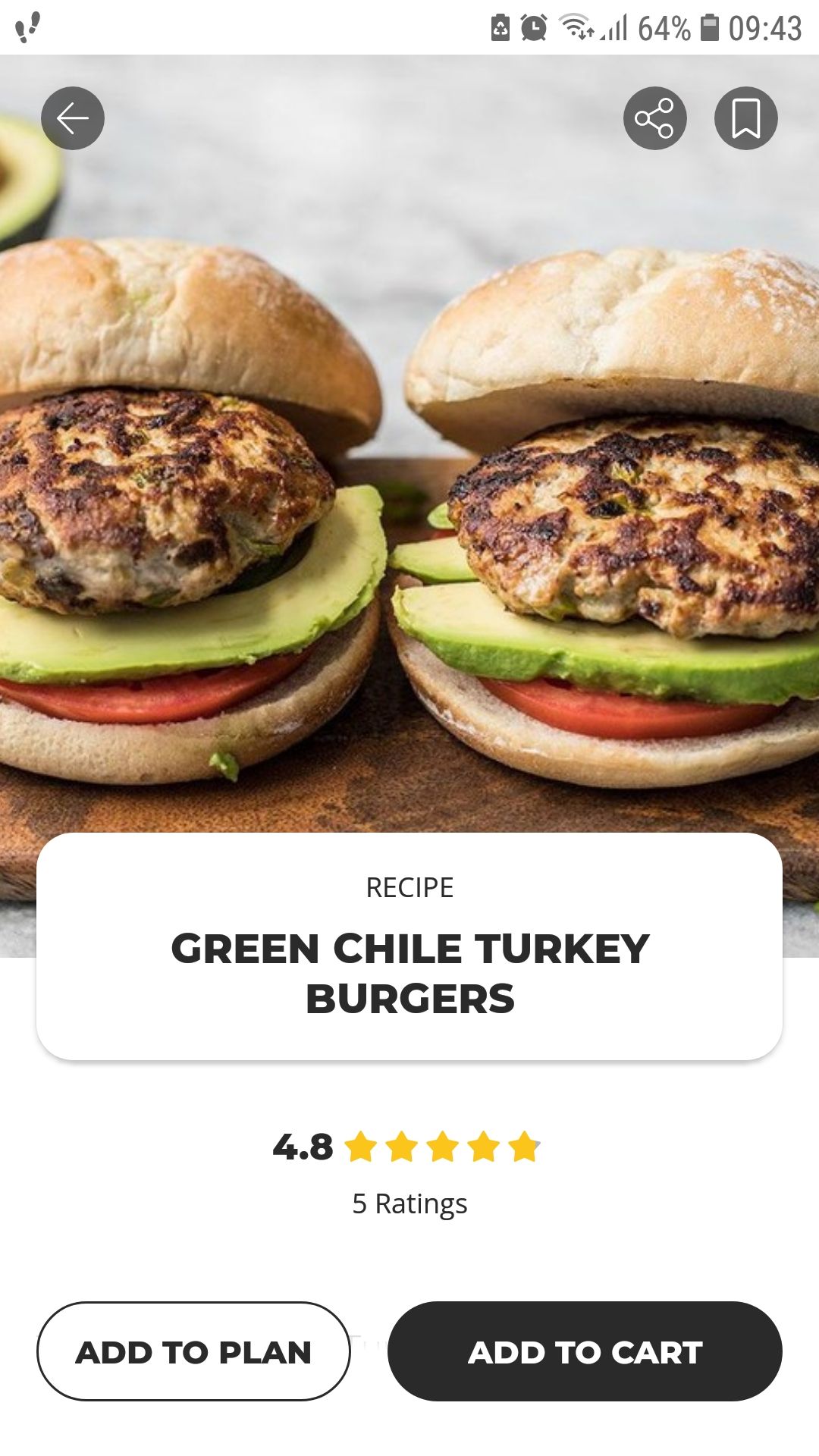The width and height of the screenshot is (819, 1456).
Task: Add recipe ingredients to cart
Action: pos(585,1351)
